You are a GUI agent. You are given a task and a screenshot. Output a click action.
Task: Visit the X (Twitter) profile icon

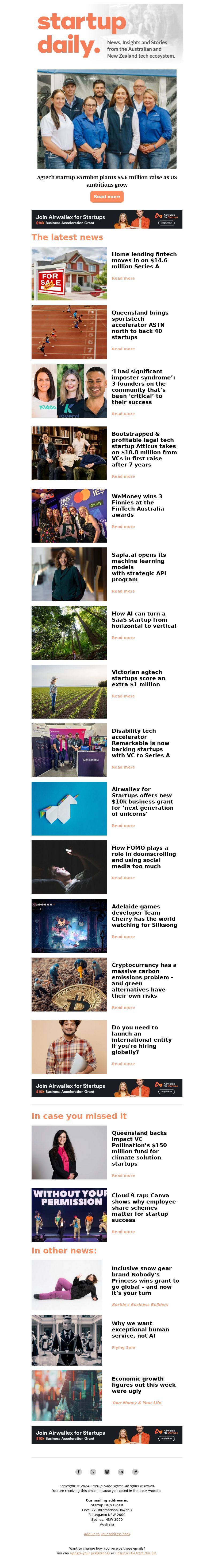93,1472
